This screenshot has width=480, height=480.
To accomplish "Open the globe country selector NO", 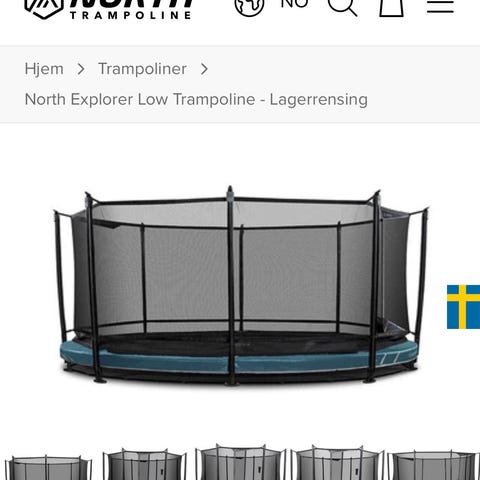I will [271, 7].
